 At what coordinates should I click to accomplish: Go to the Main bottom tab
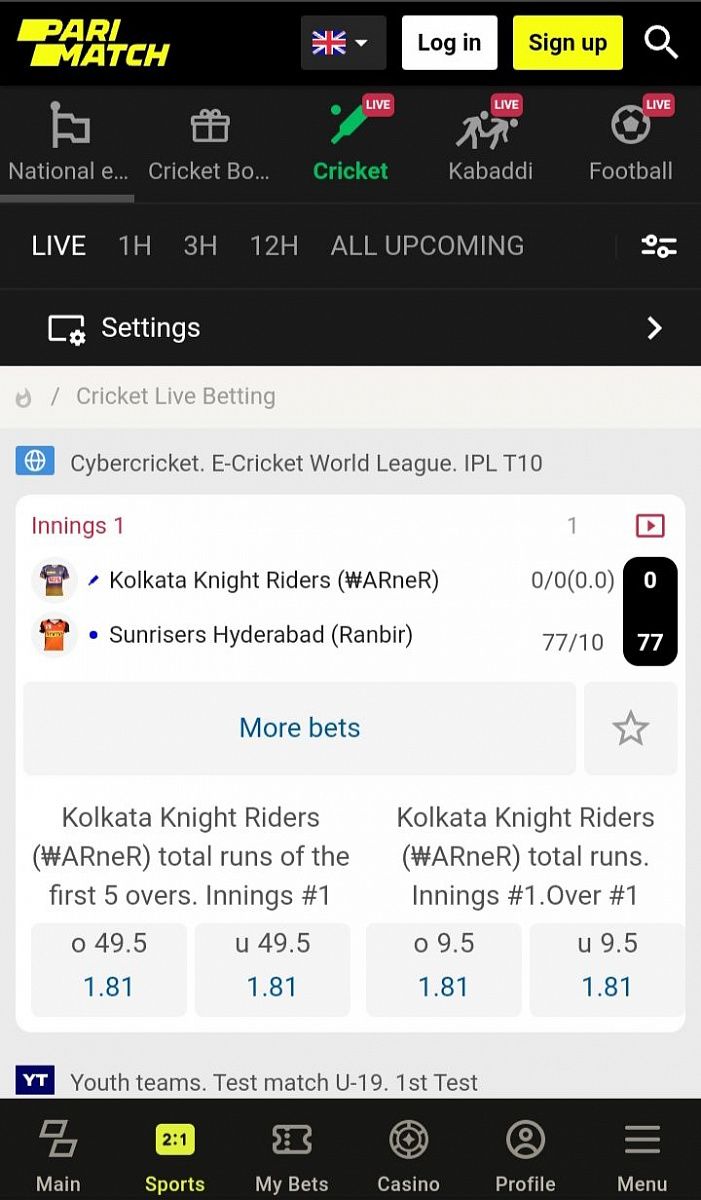point(58,1156)
